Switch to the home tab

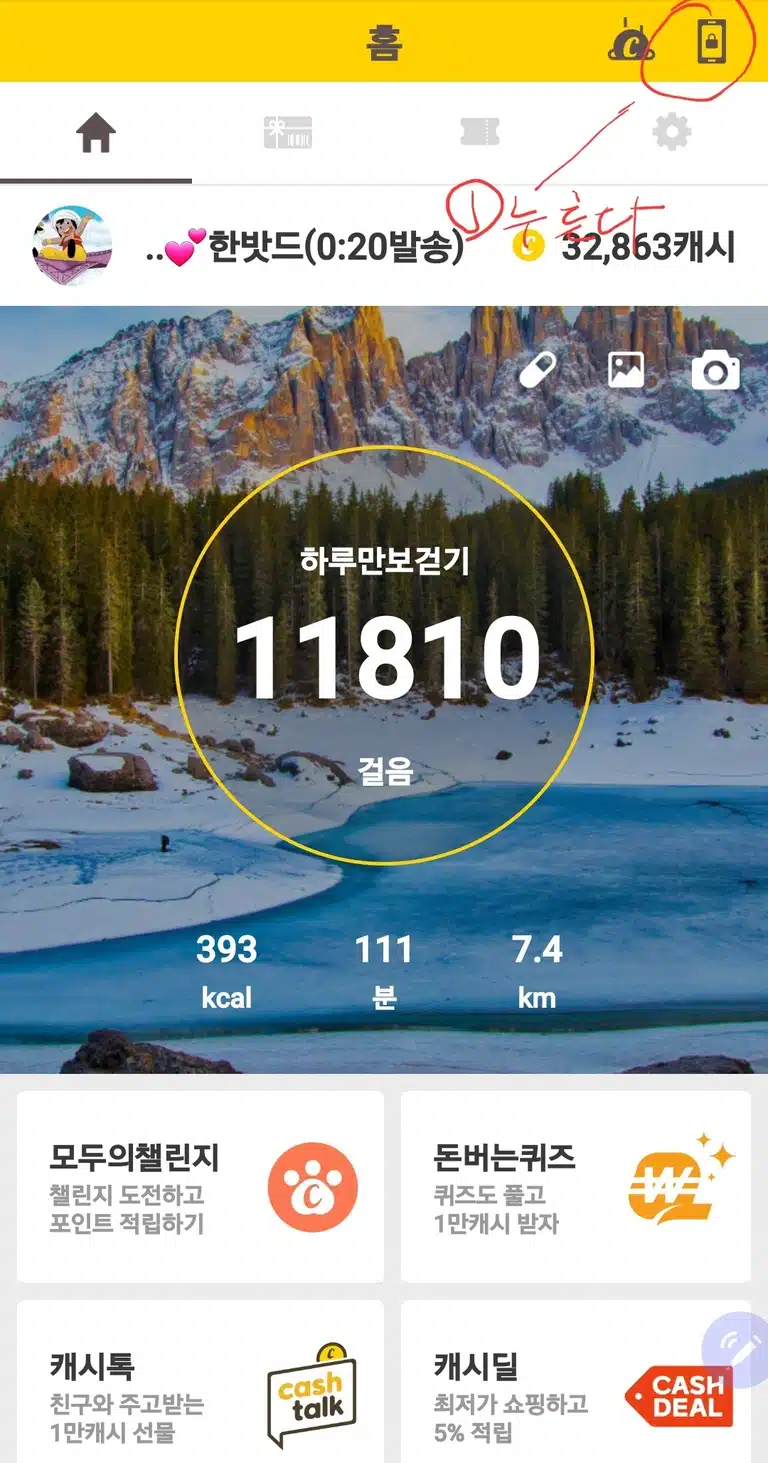(96, 133)
